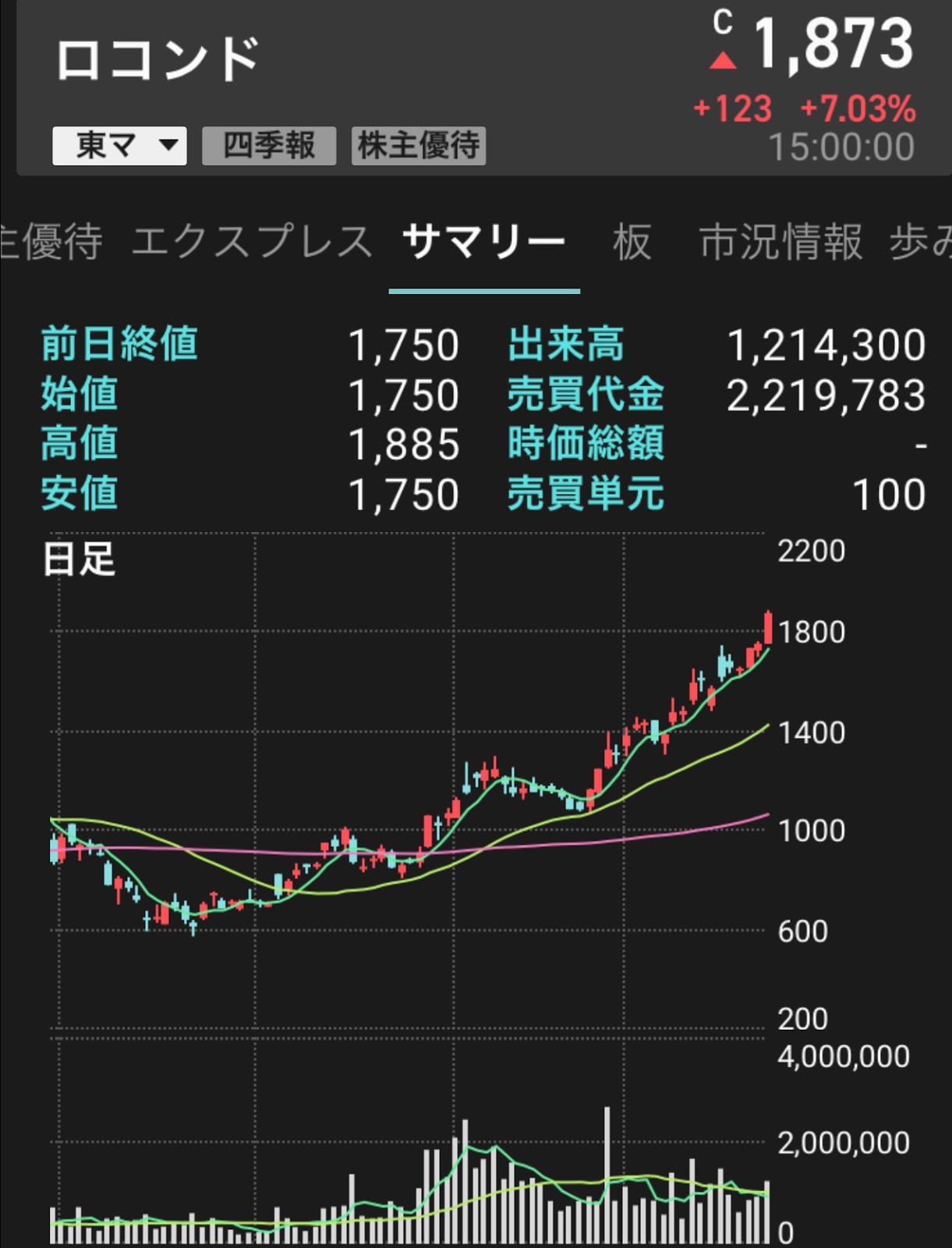Switch to the エクスプレス tab

(252, 241)
